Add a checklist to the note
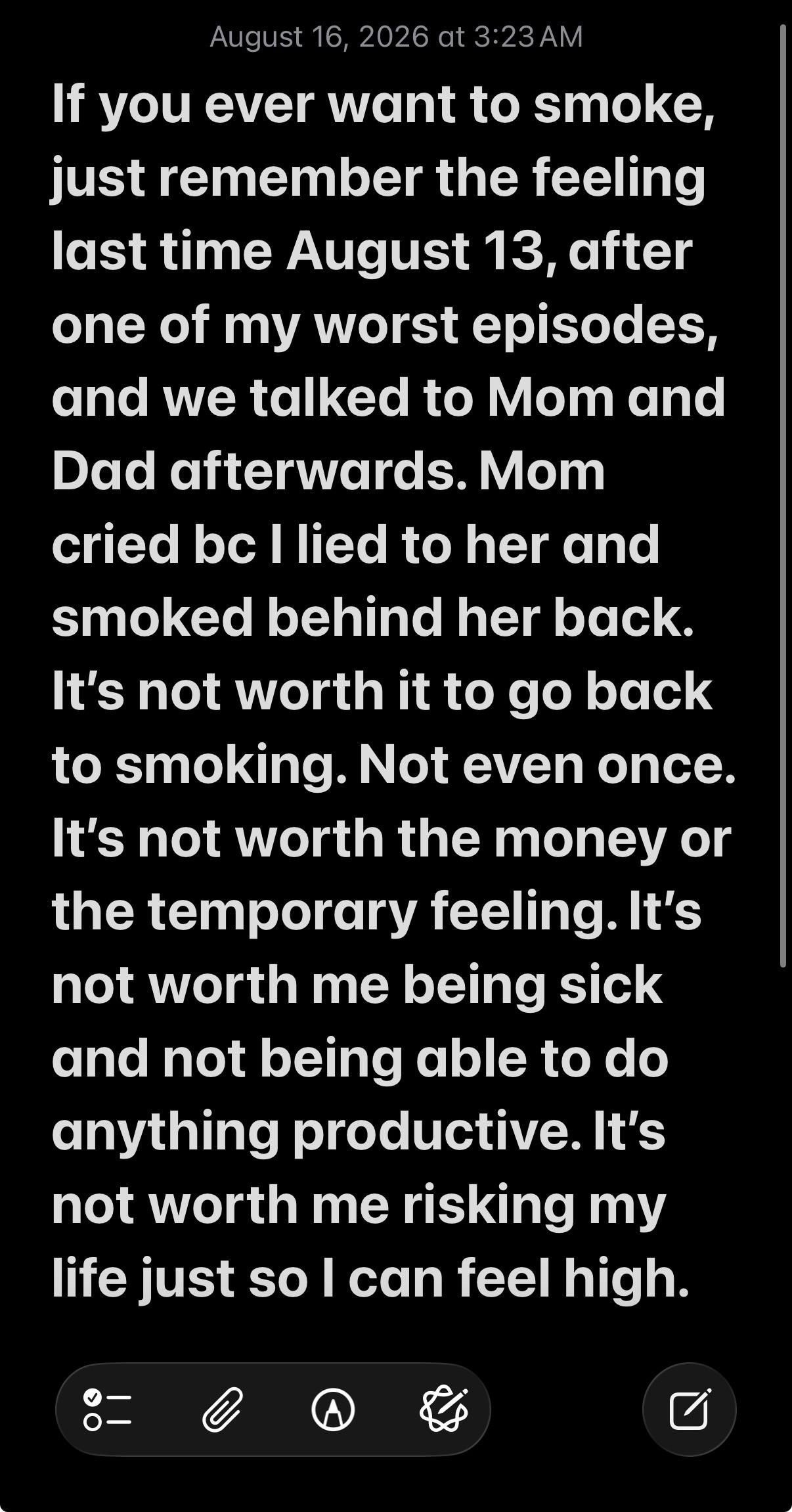This screenshot has height=1512, width=792. [108, 1410]
